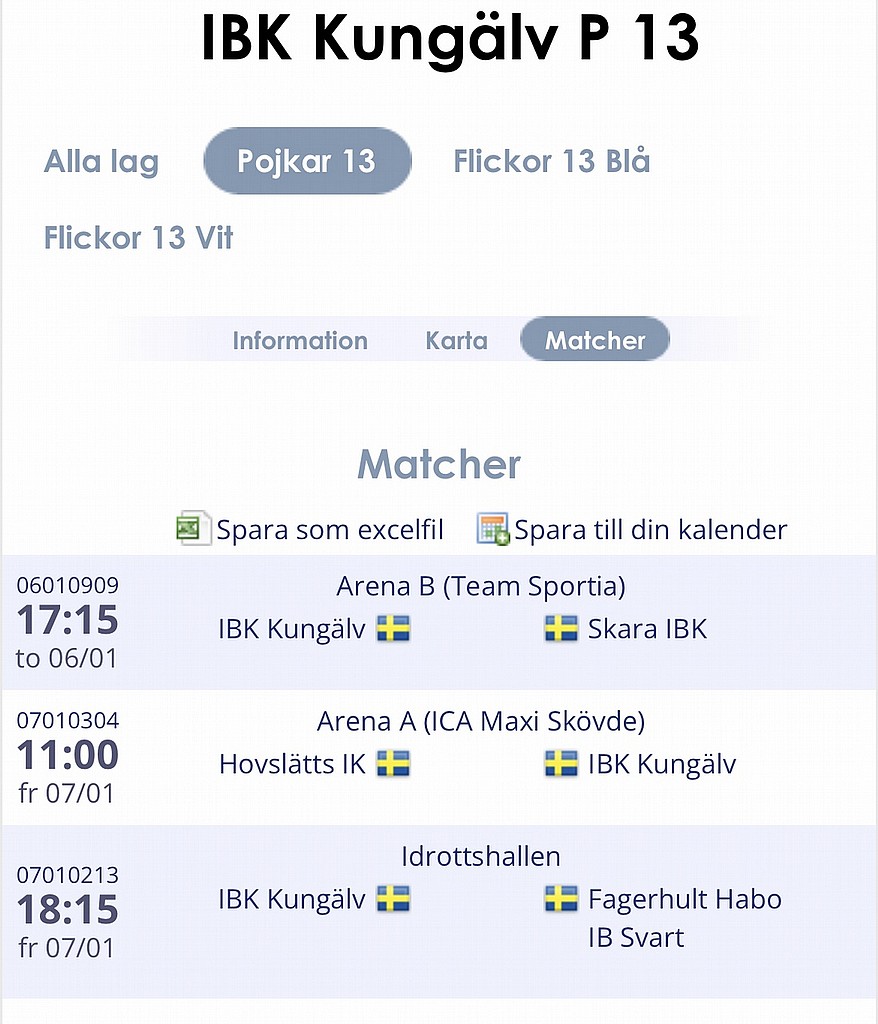The height and width of the screenshot is (1024, 878).
Task: Select the Matcher tab
Action: coord(594,341)
